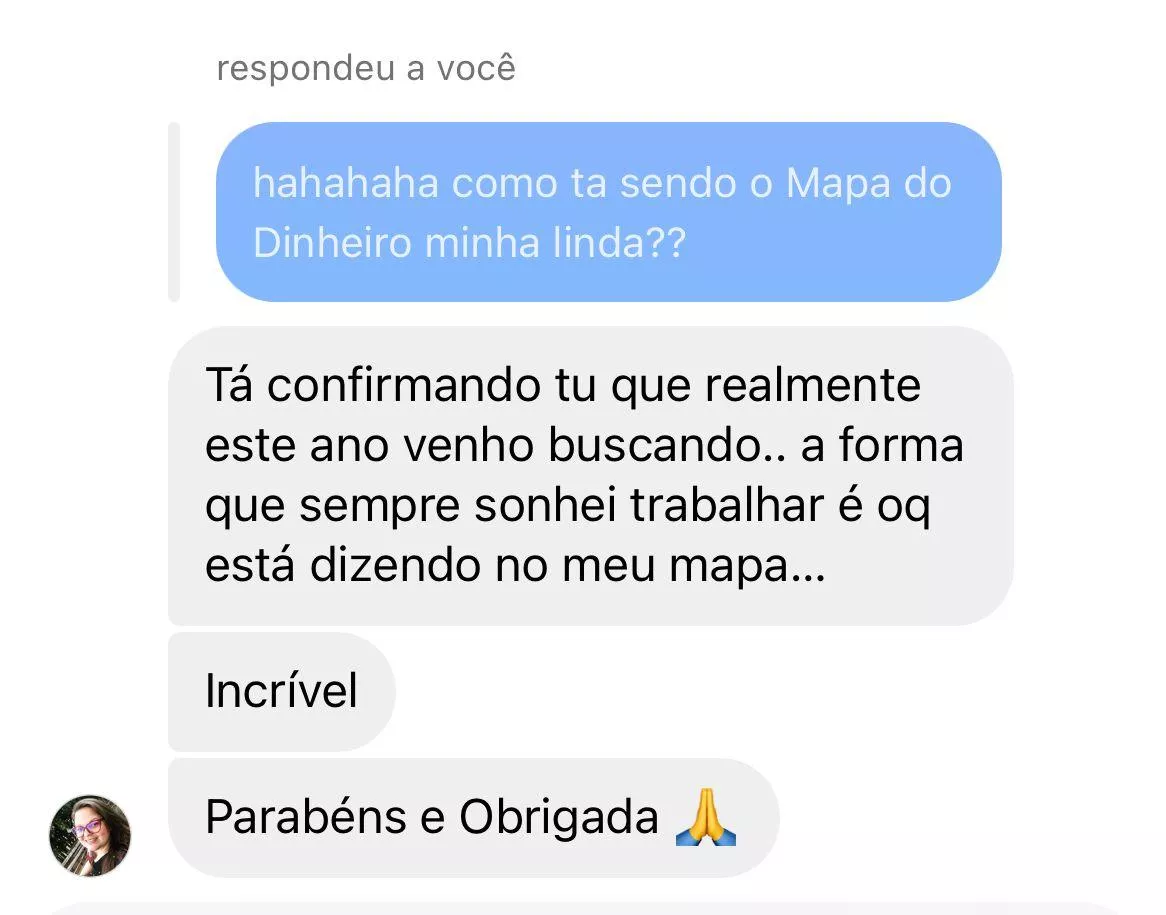Jump to quoted "Mapa do Dinheiro" message
Image resolution: width=1166 pixels, height=915 pixels.
pos(608,213)
